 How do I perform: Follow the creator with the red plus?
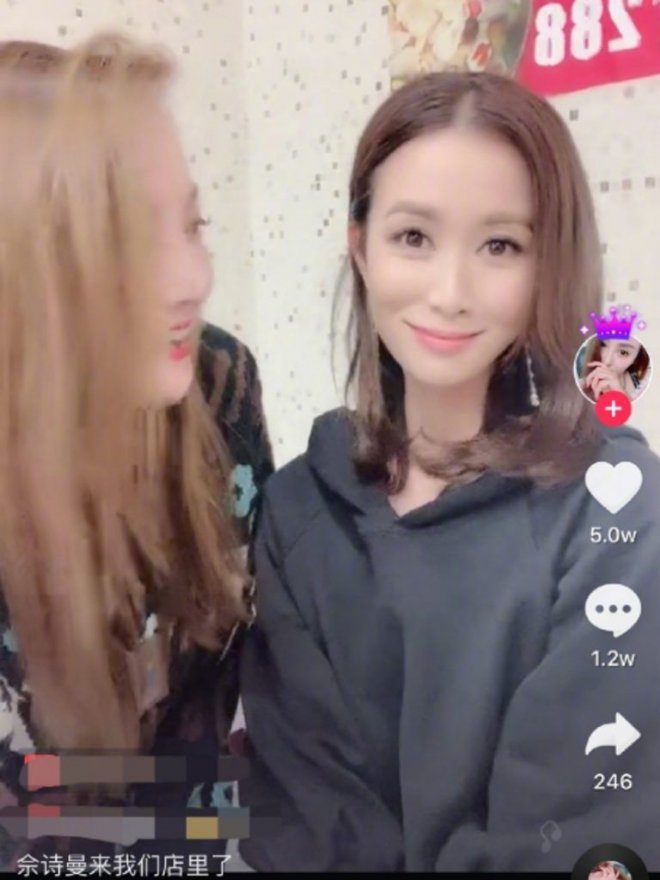[612, 408]
